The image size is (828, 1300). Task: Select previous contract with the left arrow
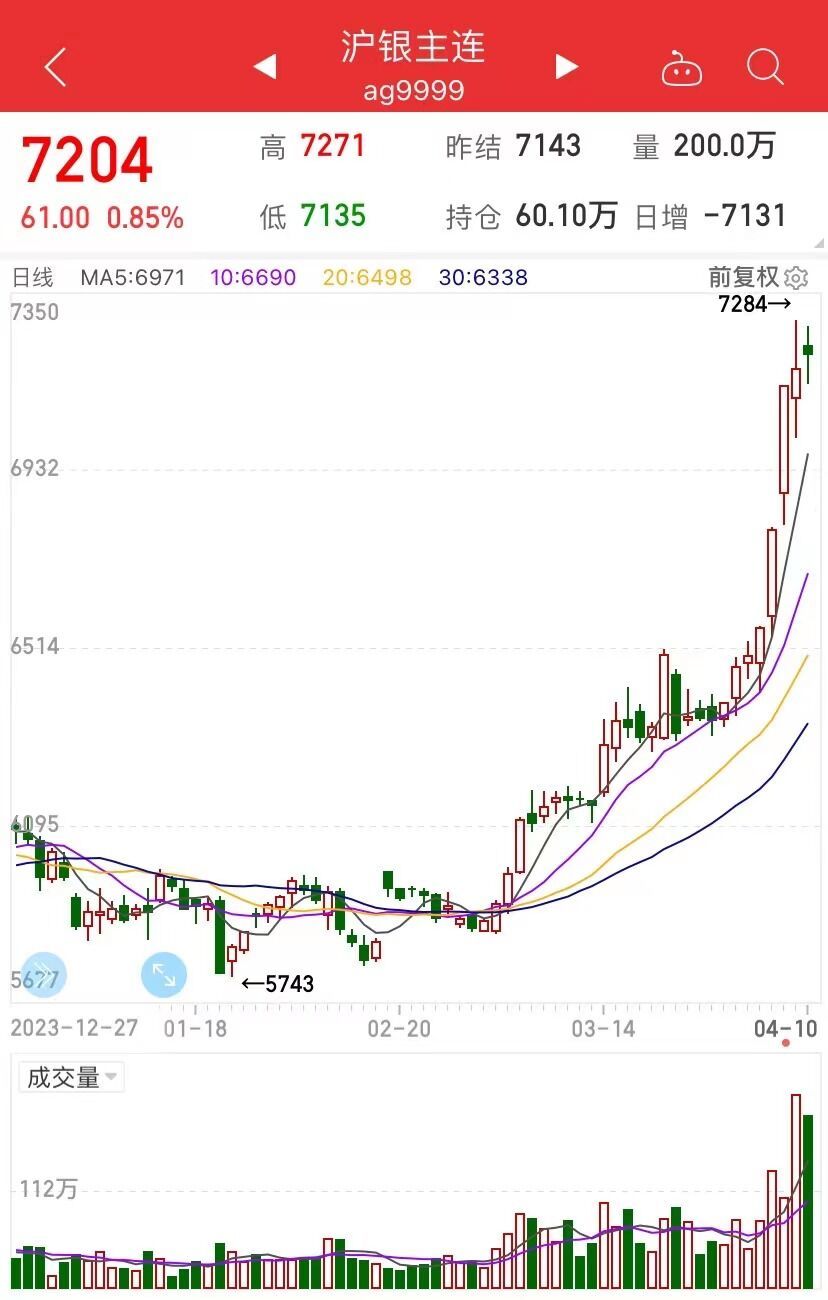pyautogui.click(x=264, y=65)
